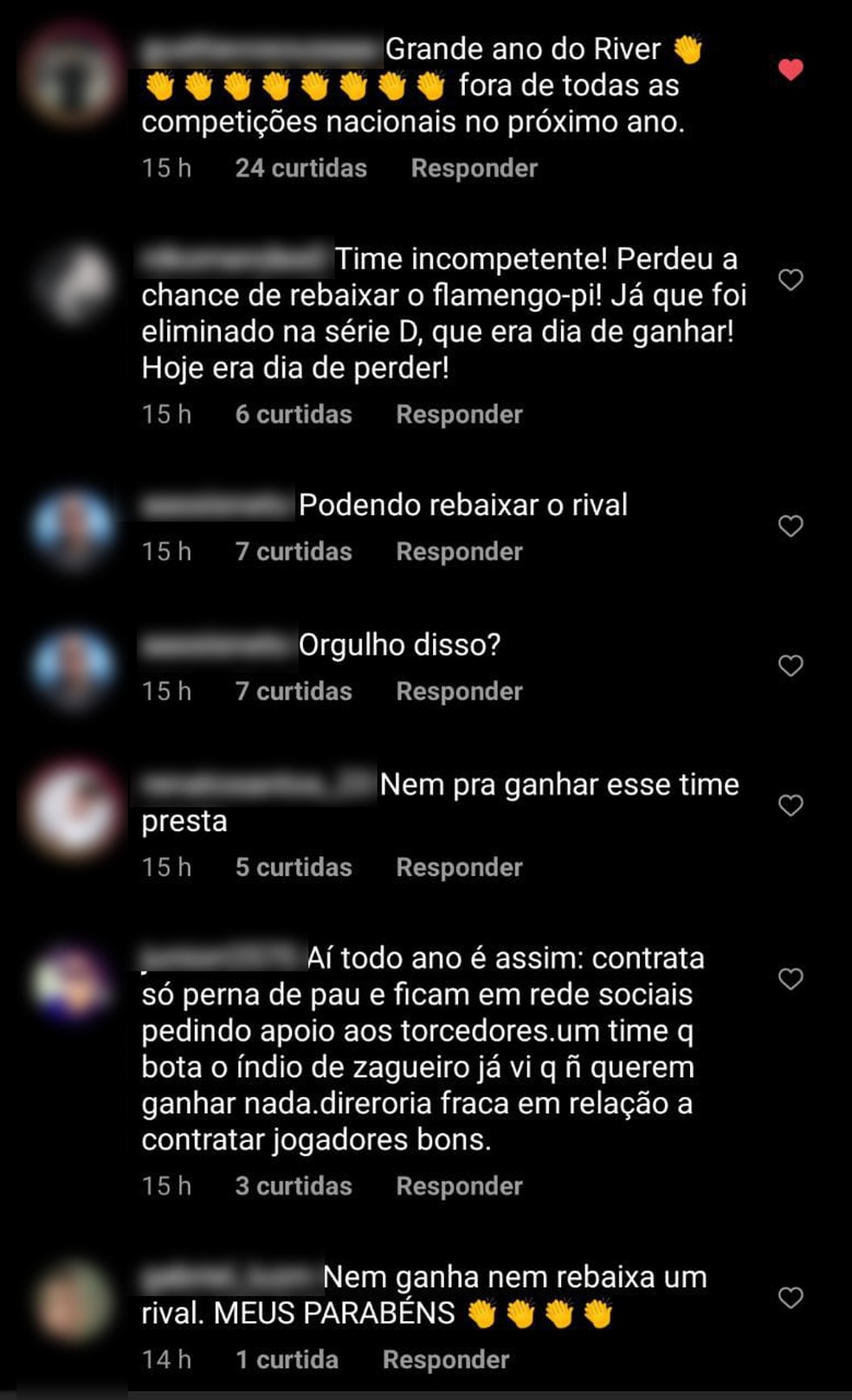The width and height of the screenshot is (852, 1400).
Task: View the 6 curtidas on 'Time incompetente!' comment
Action: (293, 414)
